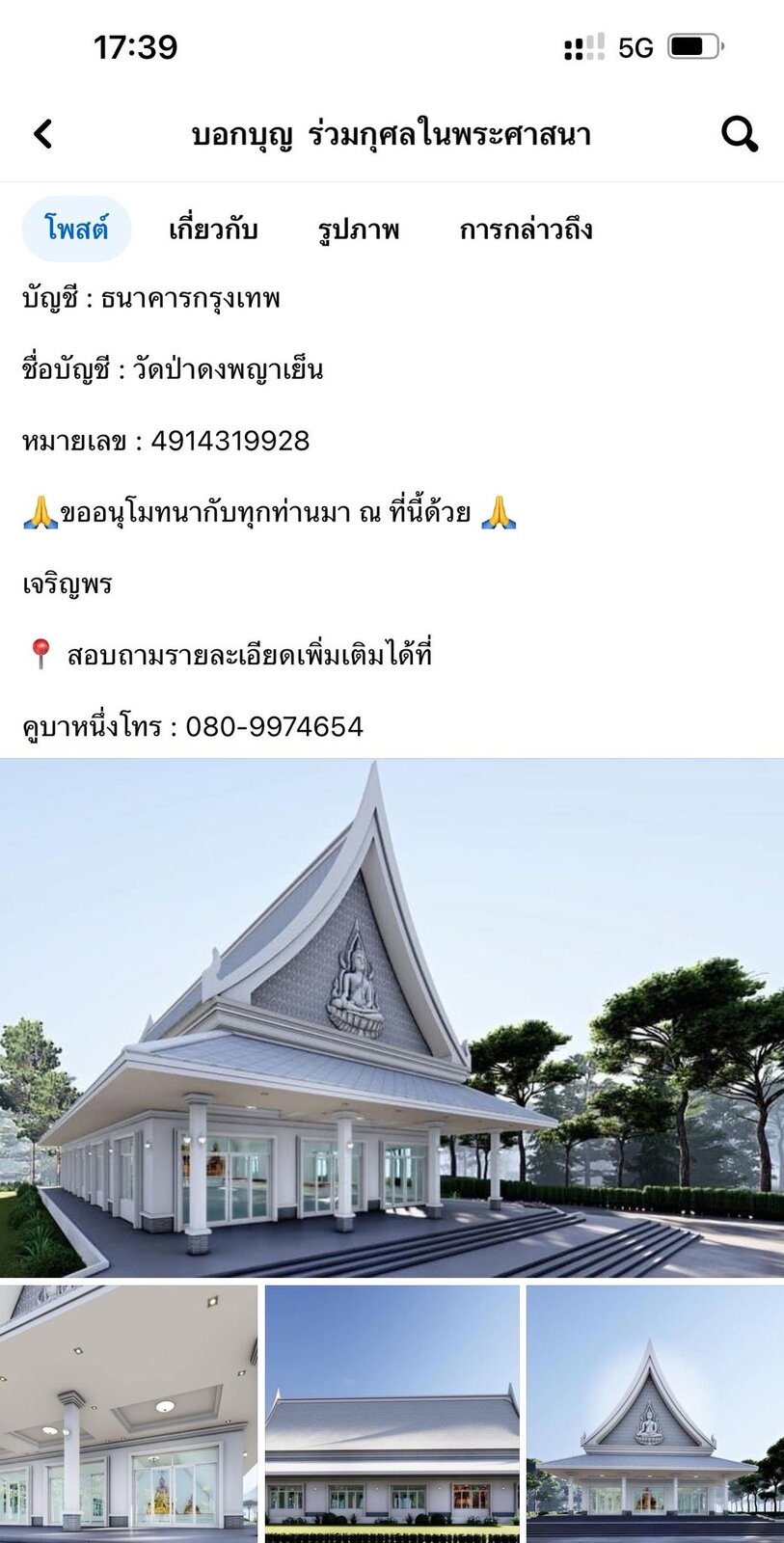Image resolution: width=784 pixels, height=1543 pixels.
Task: Open the large temple building image
Action: (x=392, y=1017)
